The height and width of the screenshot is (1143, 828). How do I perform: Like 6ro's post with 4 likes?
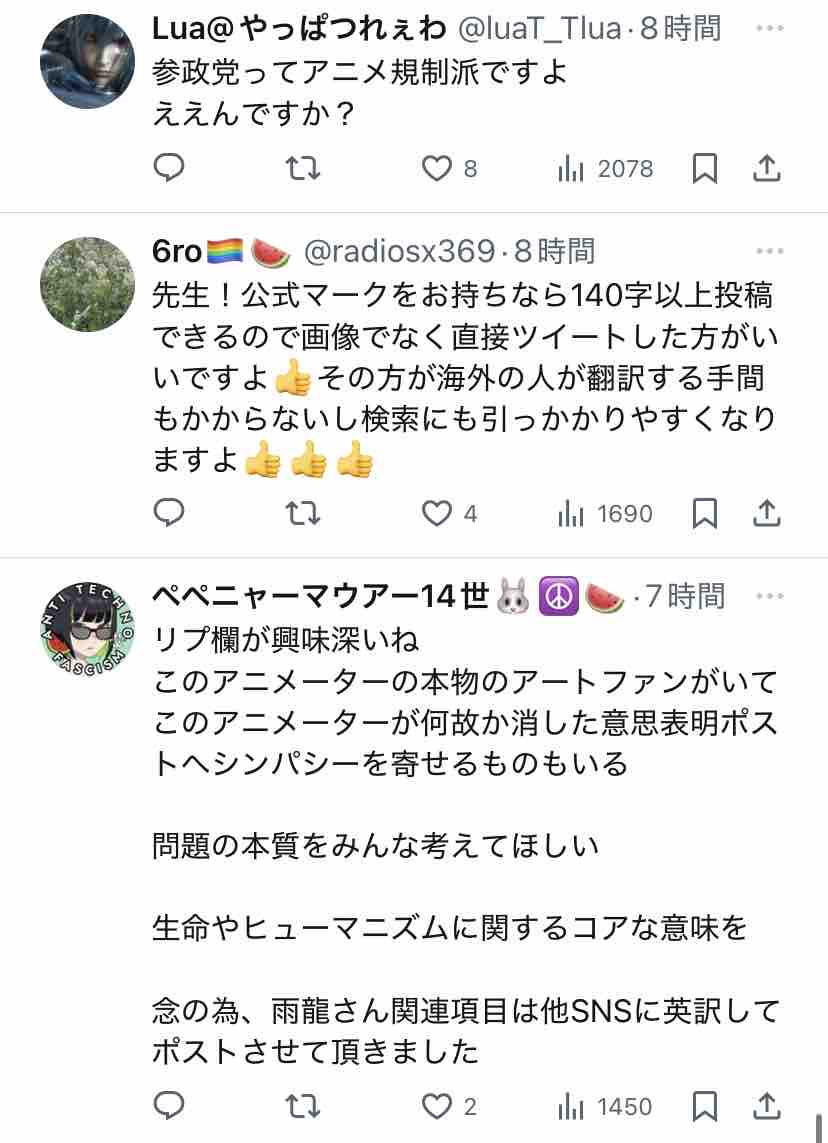(x=437, y=513)
